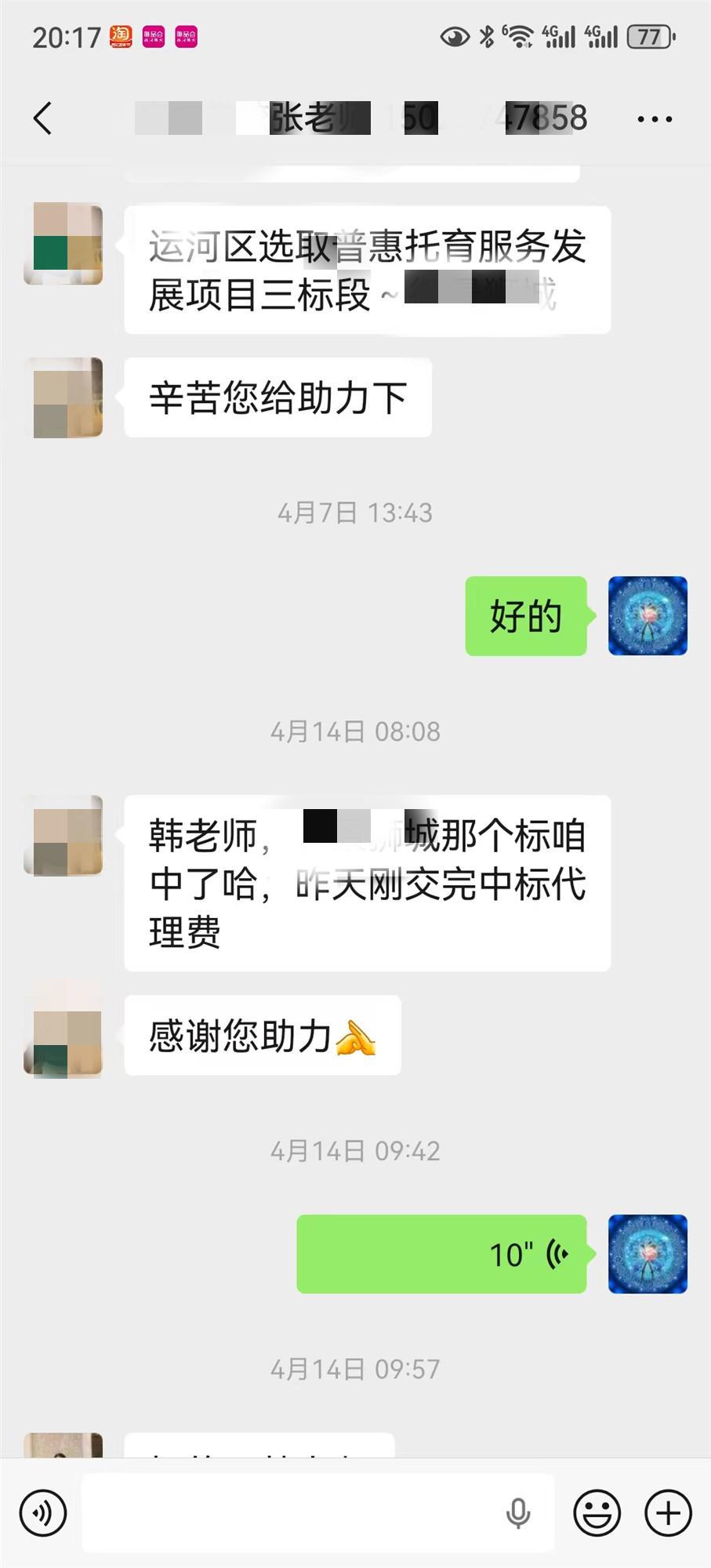This screenshot has width=711, height=1568.
Task: Open the chat info overflow menu
Action: (x=655, y=119)
